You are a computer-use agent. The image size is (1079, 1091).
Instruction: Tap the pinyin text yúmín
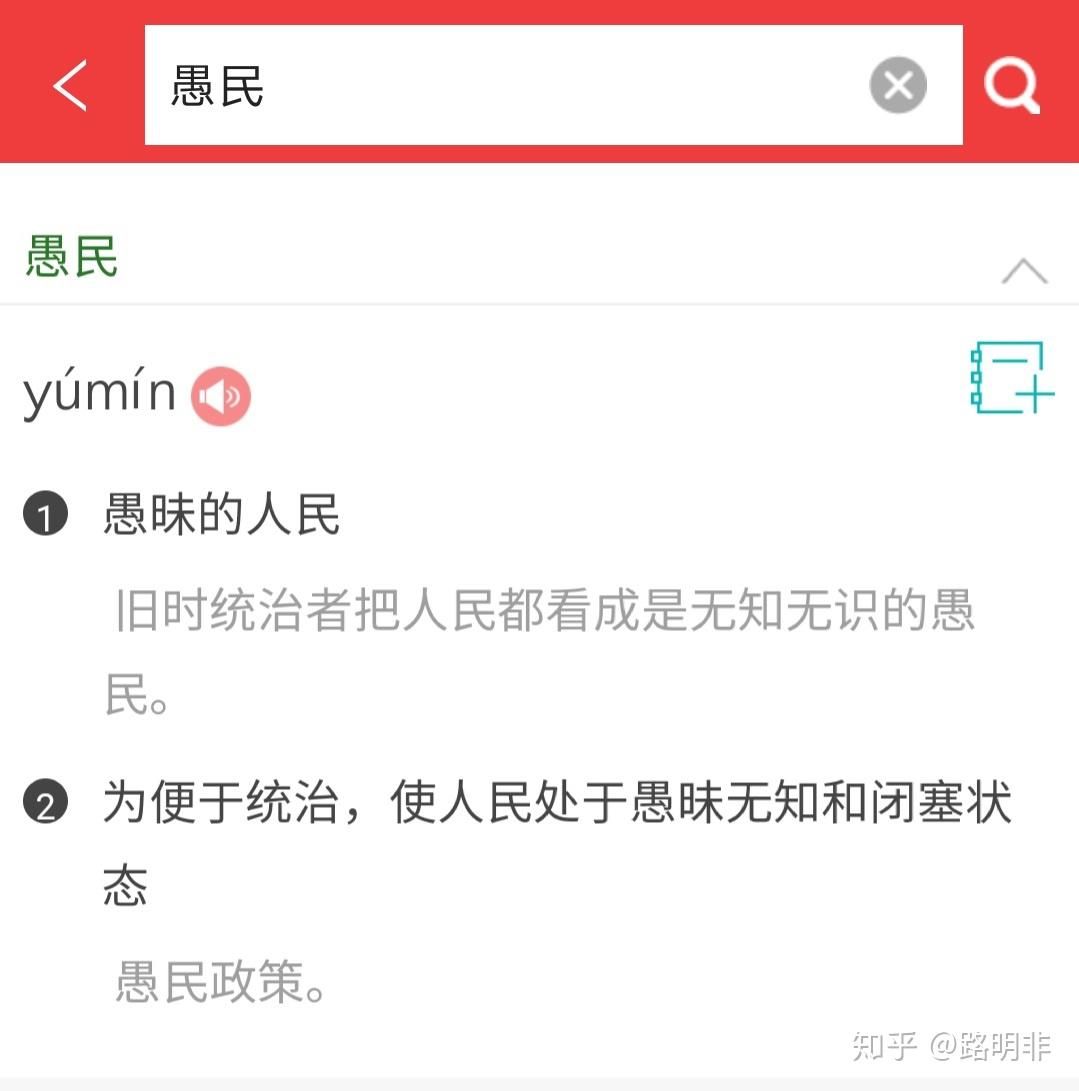pos(100,393)
